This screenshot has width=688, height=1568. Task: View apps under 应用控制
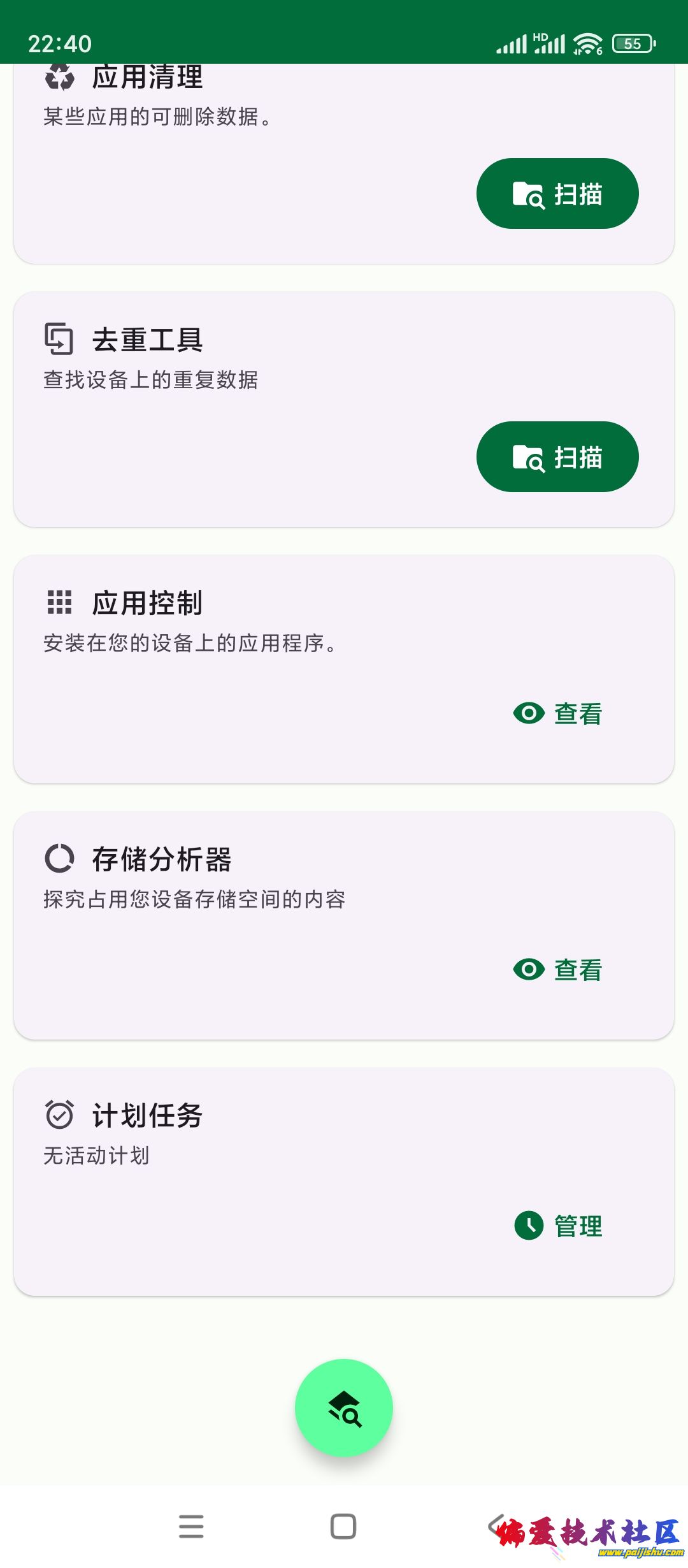(x=557, y=713)
